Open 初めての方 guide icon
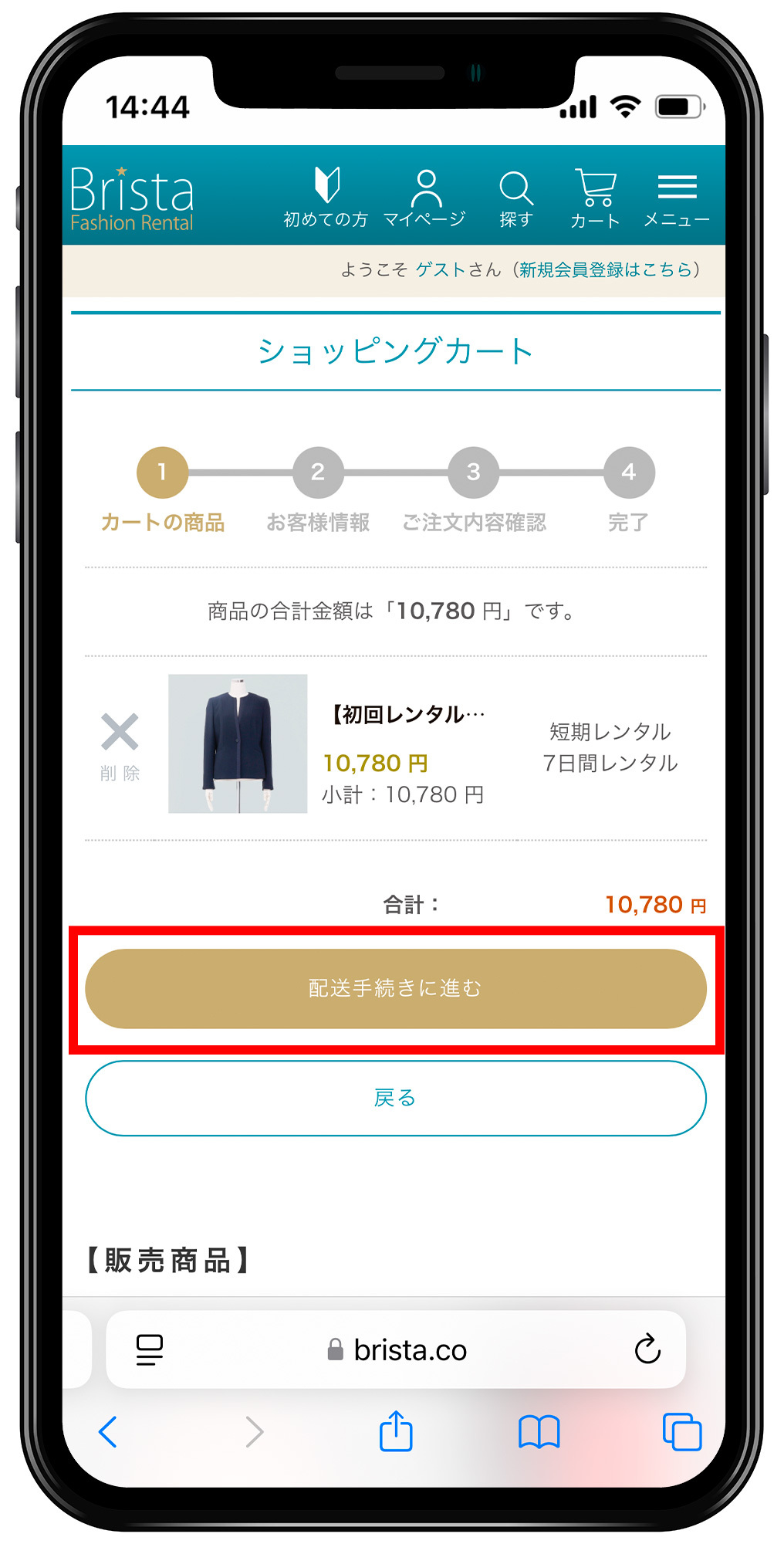Screen dimensions: 784x1544 pyautogui.click(x=326, y=198)
